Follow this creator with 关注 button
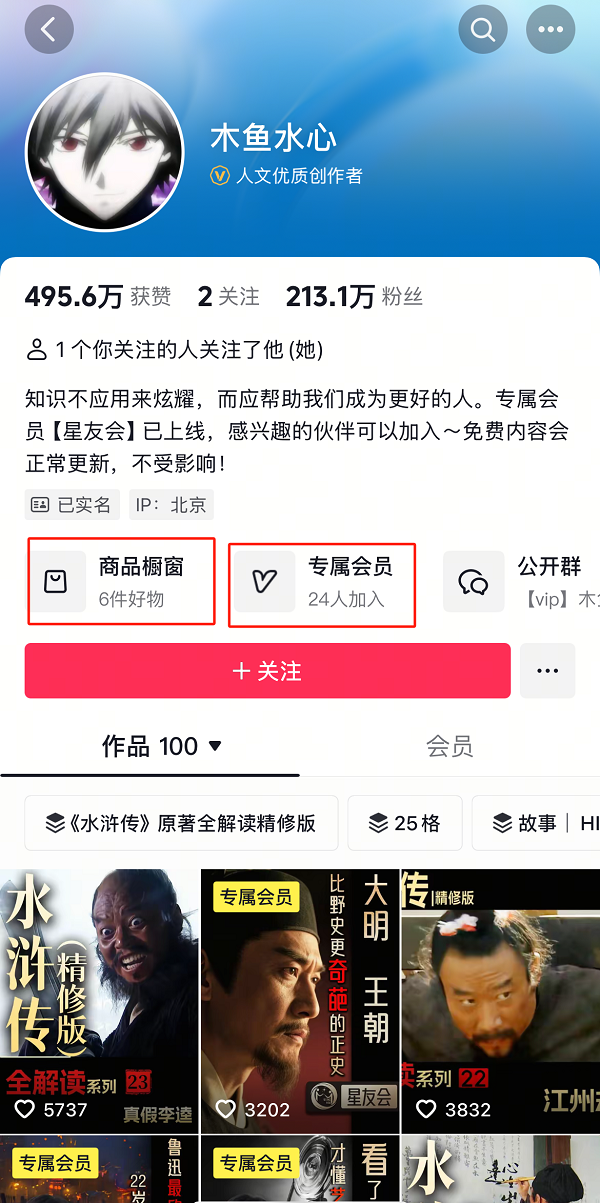 [267, 671]
